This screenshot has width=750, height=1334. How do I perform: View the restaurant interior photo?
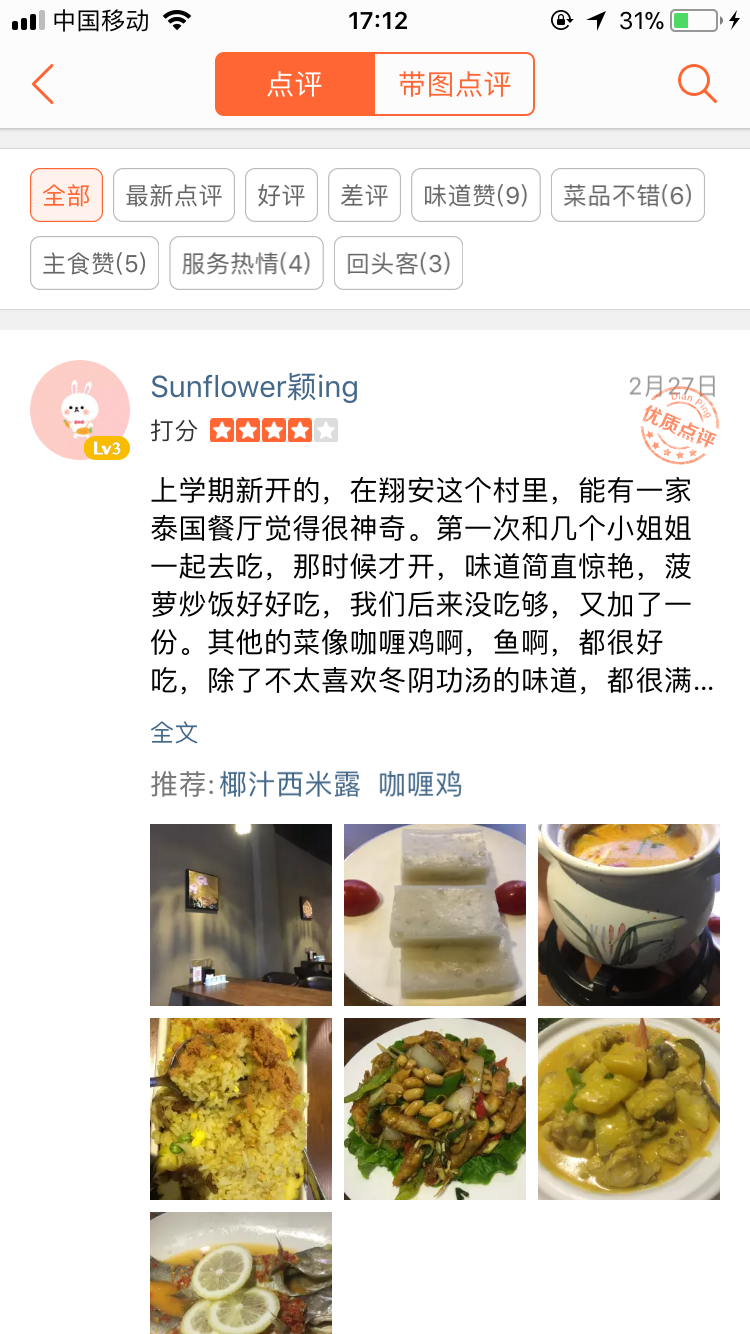(x=241, y=915)
